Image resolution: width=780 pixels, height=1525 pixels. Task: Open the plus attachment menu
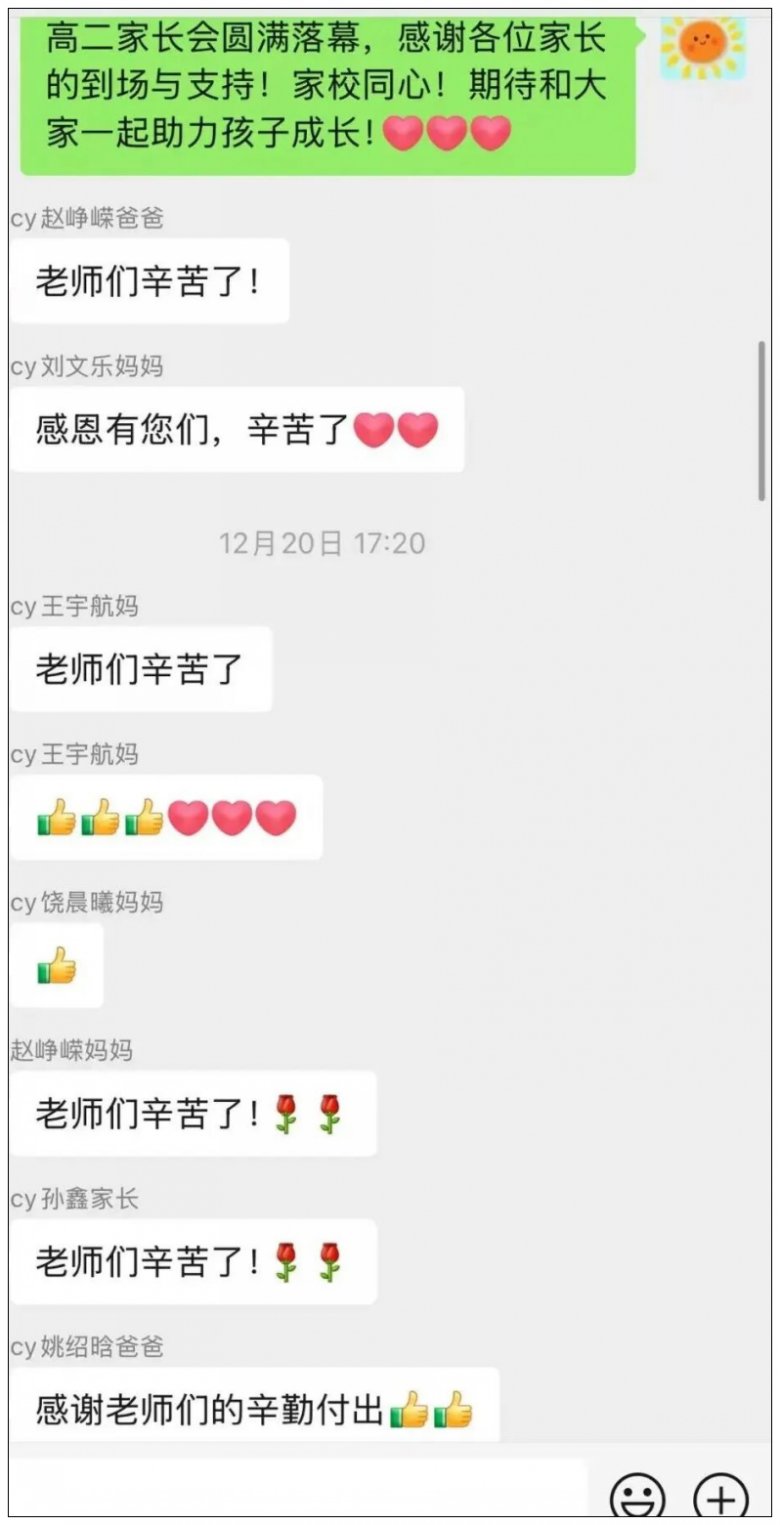tap(721, 1498)
